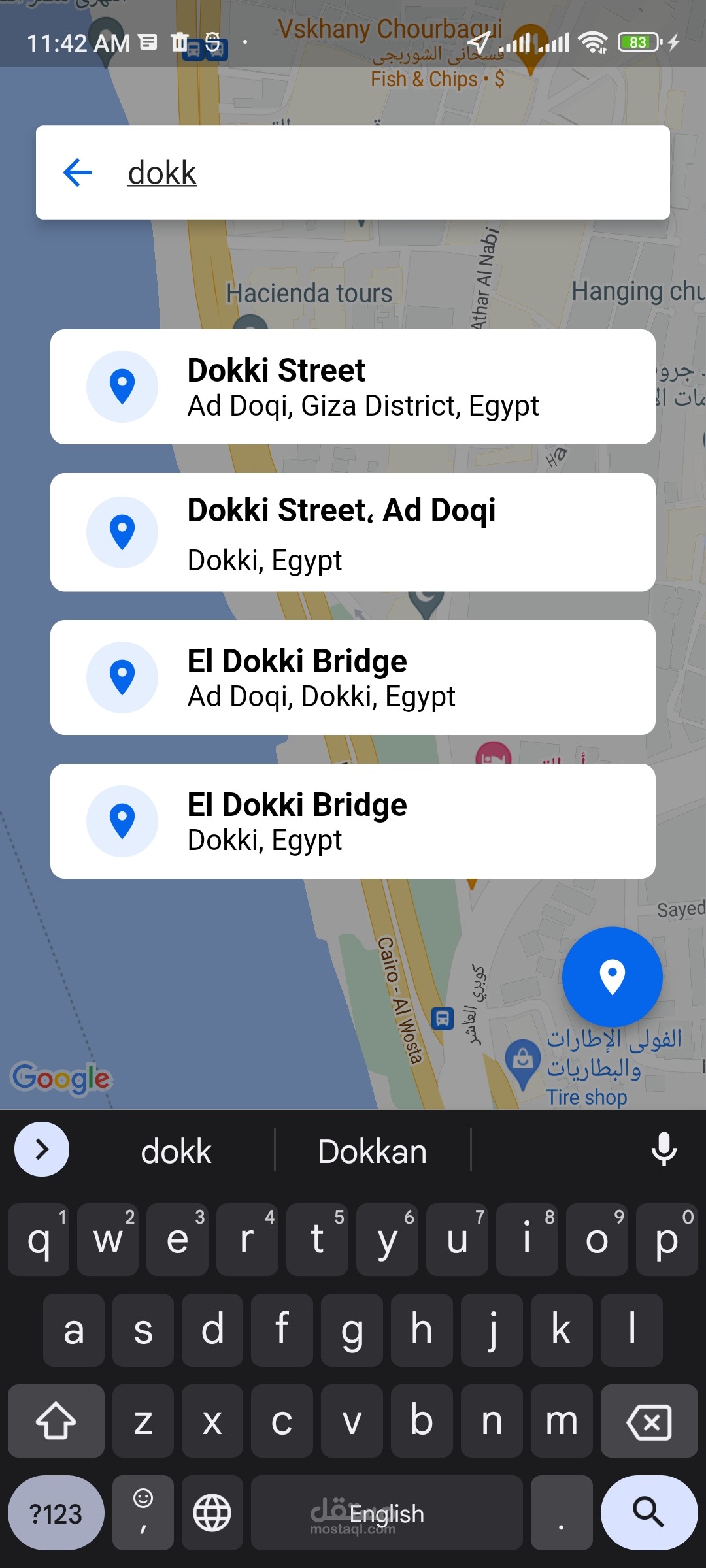Select Dokki Street, Giza District result
The height and width of the screenshot is (1568, 706).
pos(353,387)
